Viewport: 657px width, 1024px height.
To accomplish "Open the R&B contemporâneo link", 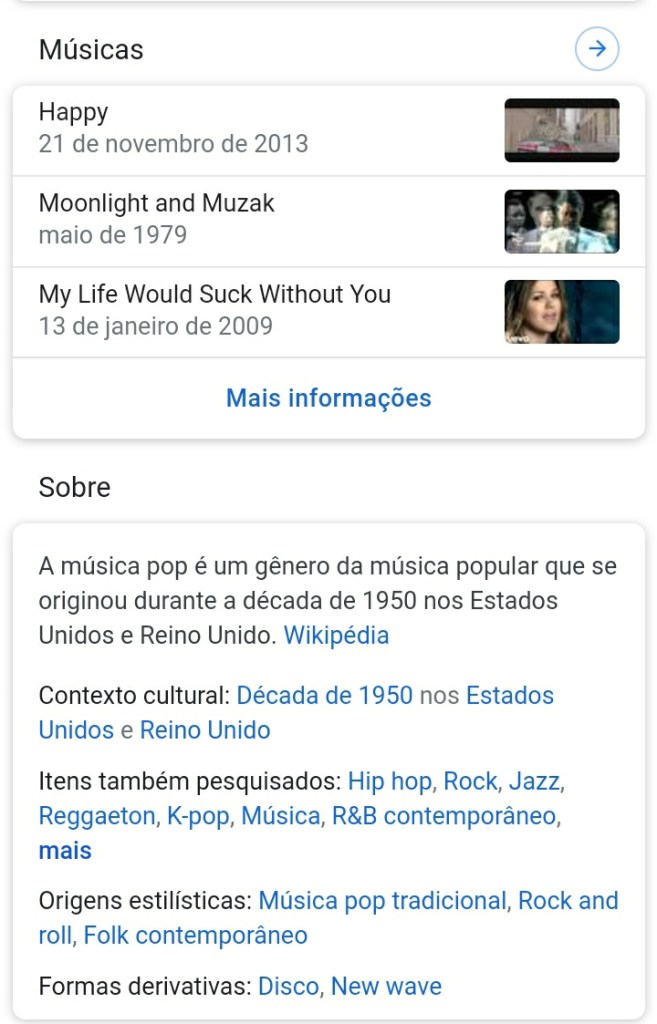I will [443, 816].
